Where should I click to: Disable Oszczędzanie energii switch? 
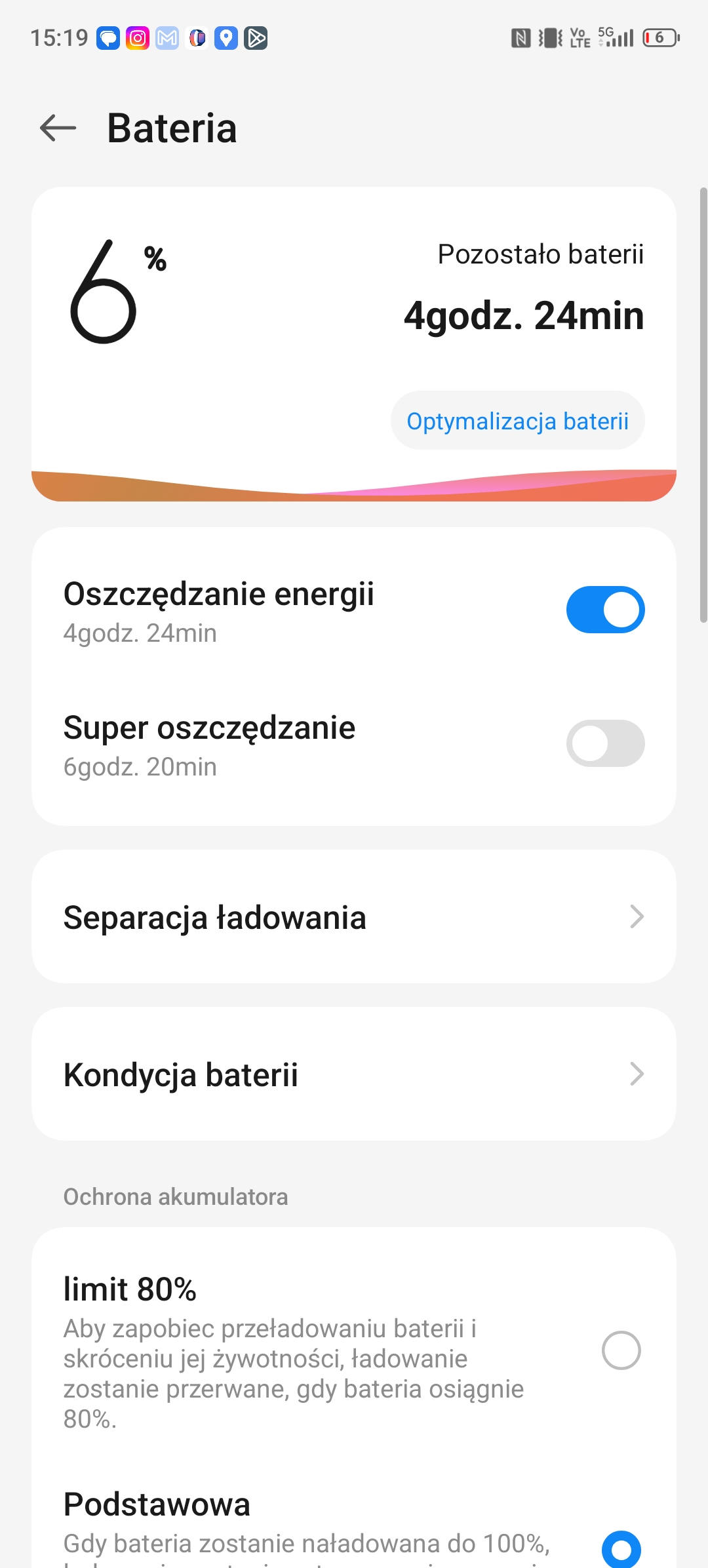point(605,610)
